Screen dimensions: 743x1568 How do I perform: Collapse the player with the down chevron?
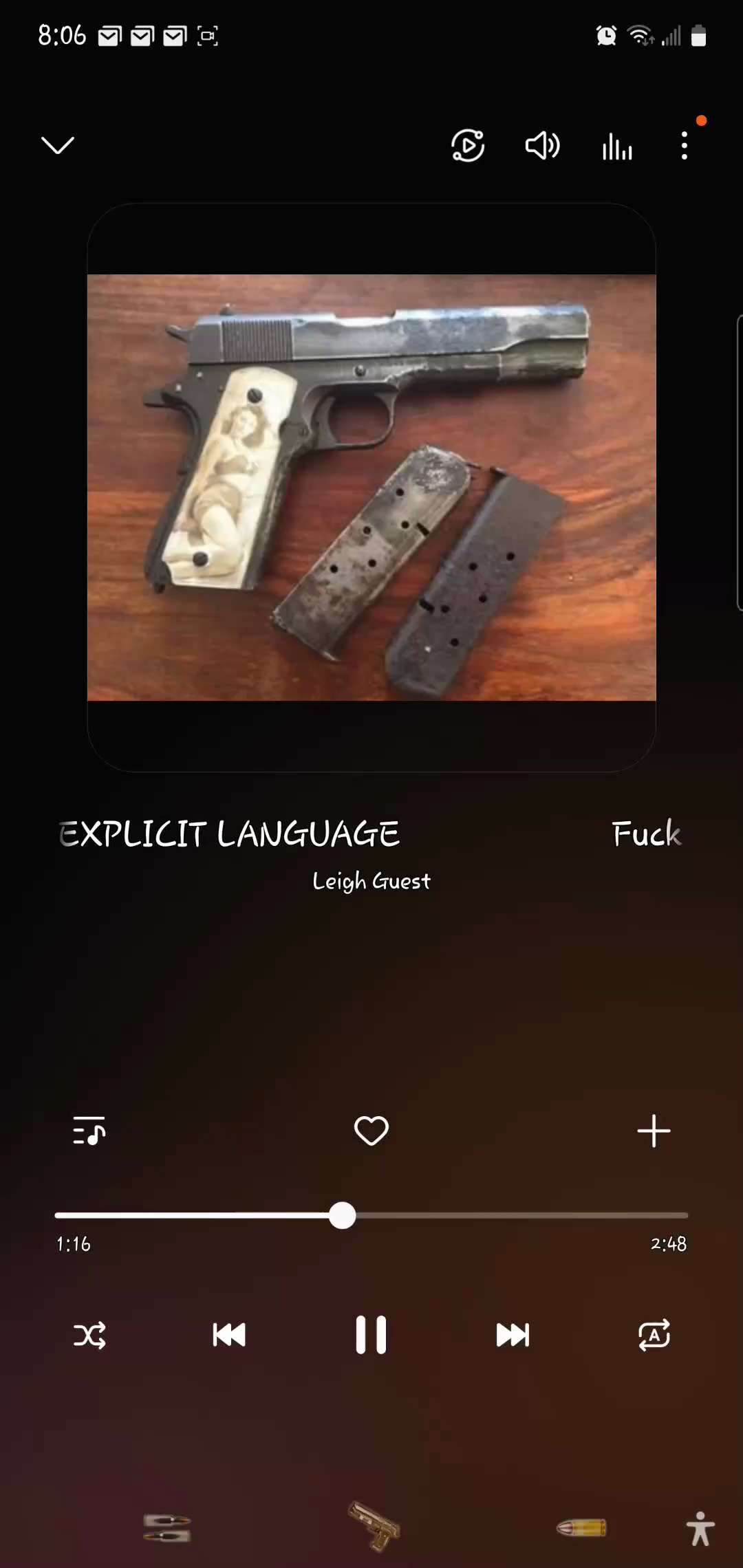[58, 145]
